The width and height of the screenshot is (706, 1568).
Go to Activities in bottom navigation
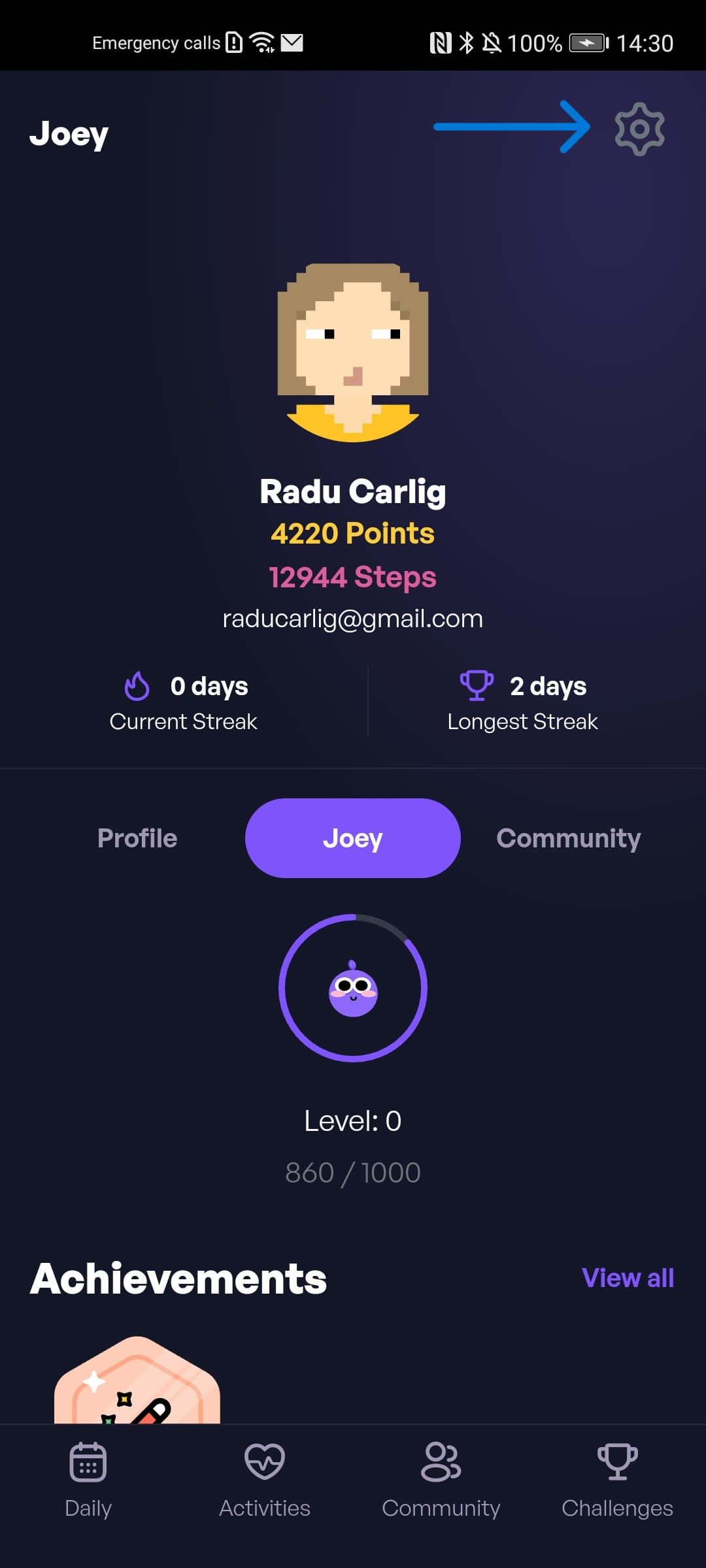(x=265, y=1480)
